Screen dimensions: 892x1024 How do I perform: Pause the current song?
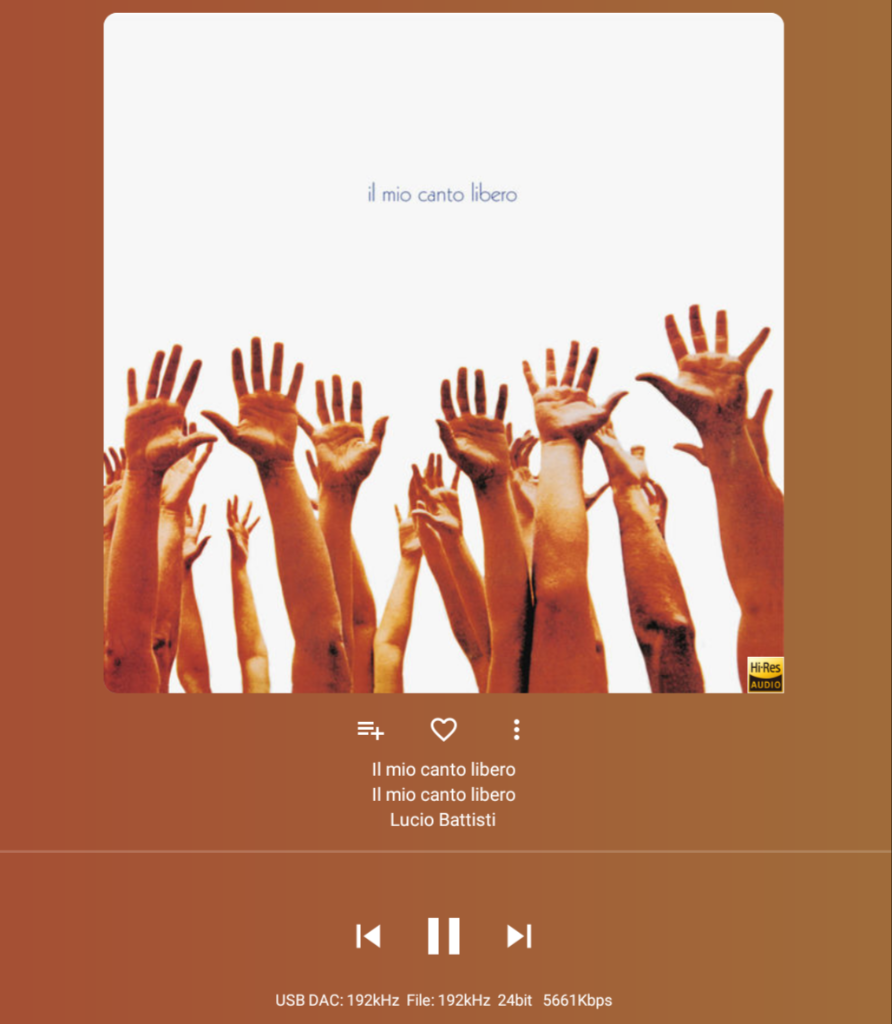tap(444, 936)
